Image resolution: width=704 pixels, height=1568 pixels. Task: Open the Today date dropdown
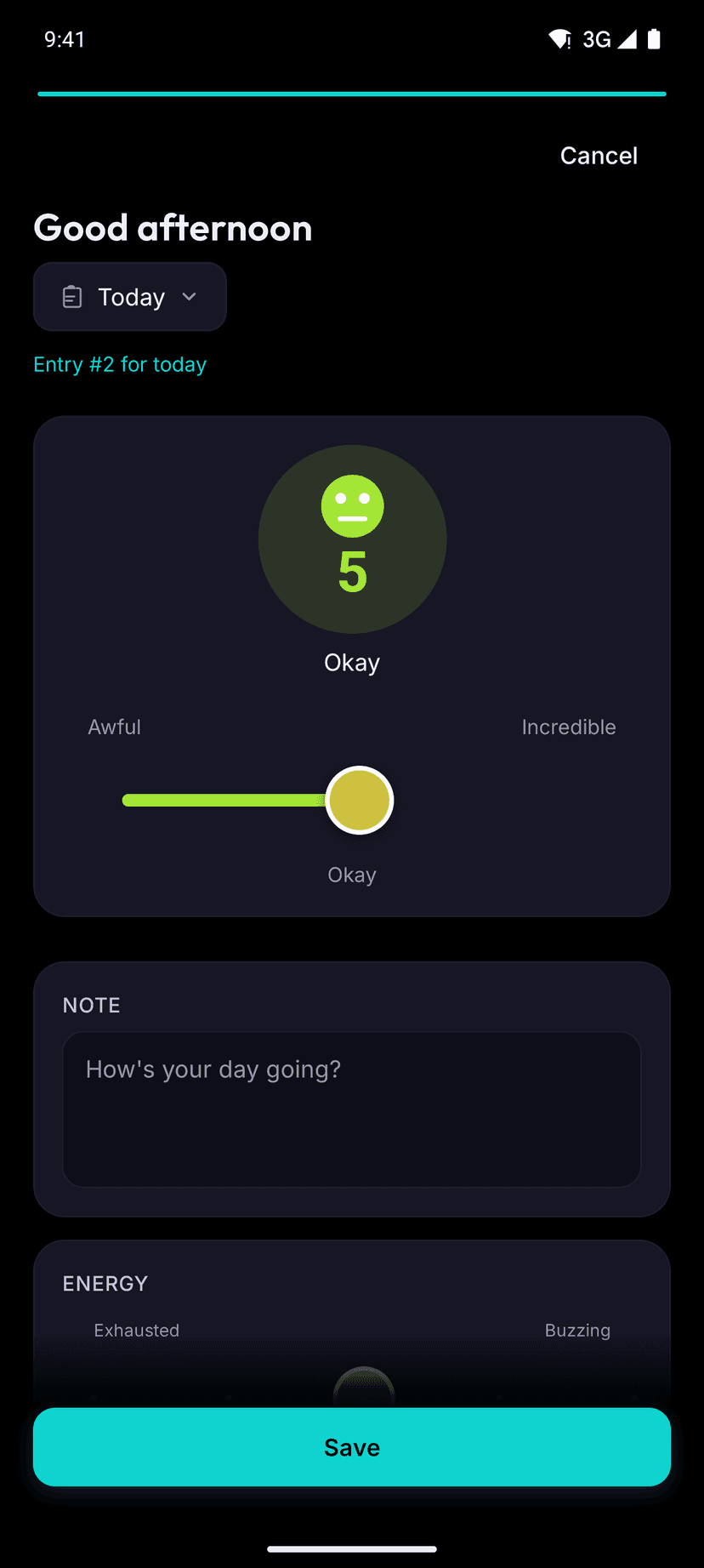tap(129, 296)
